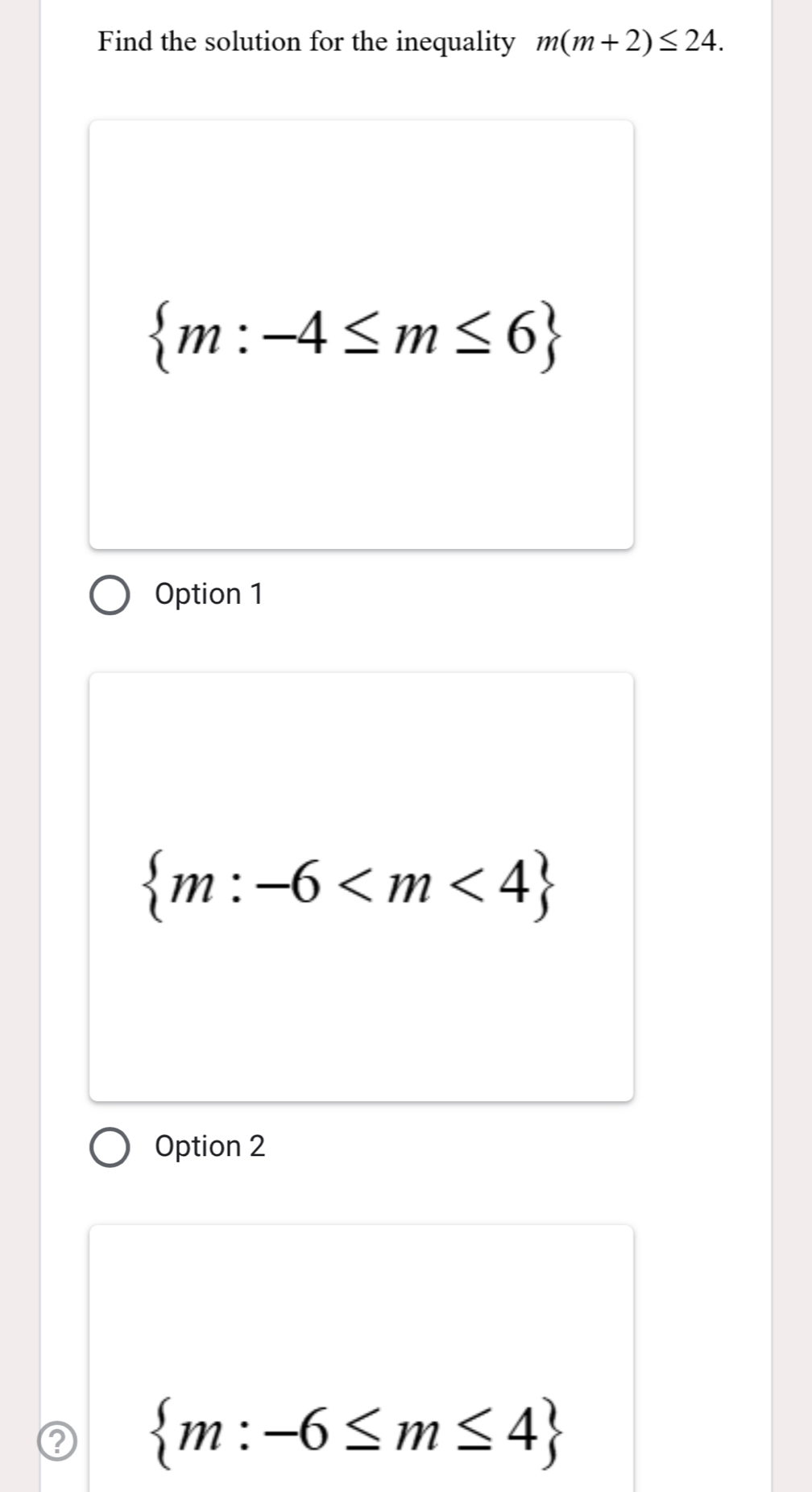This screenshot has width=812, height=1492.
Task: Click the circle next to Option 2
Action: (x=111, y=1146)
